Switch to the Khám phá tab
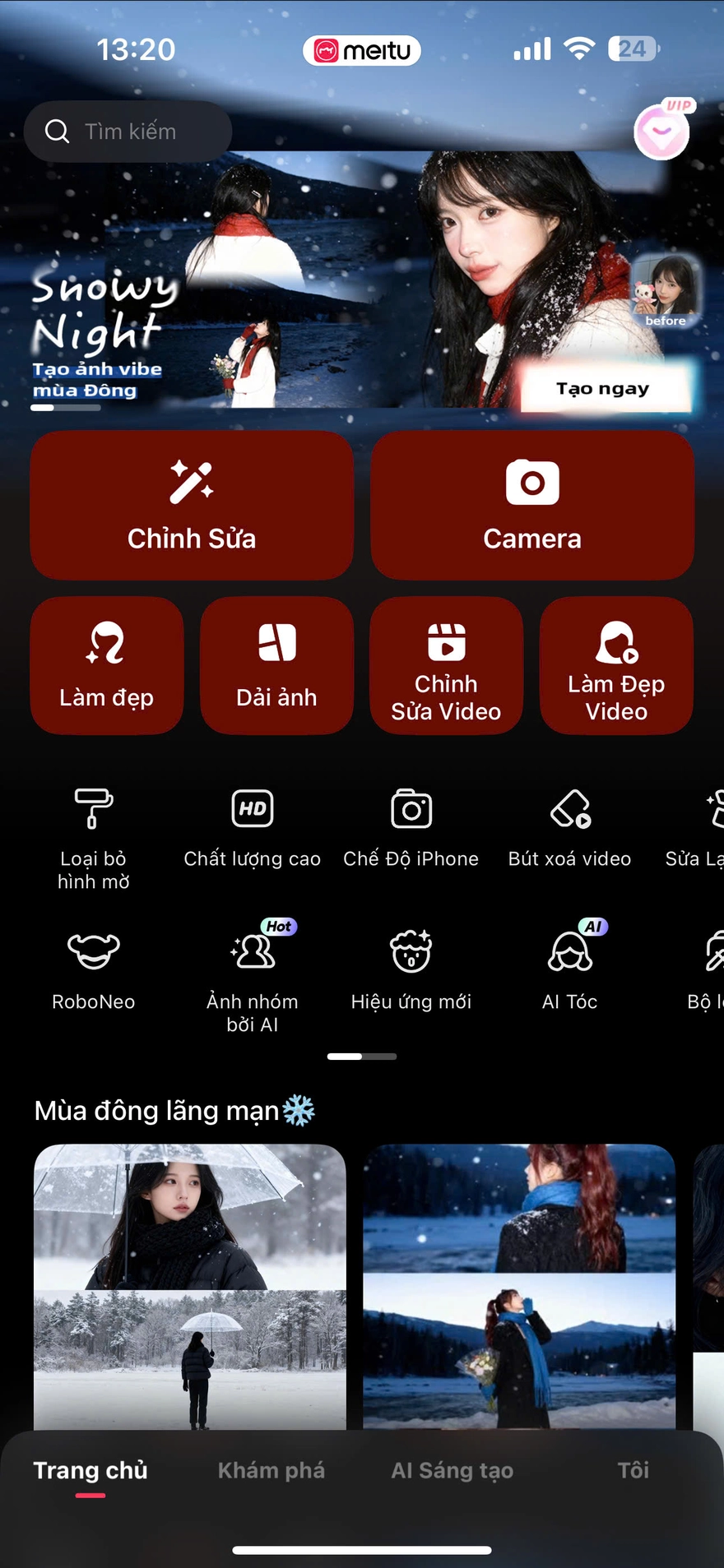Viewport: 724px width, 1568px height. (x=271, y=1470)
